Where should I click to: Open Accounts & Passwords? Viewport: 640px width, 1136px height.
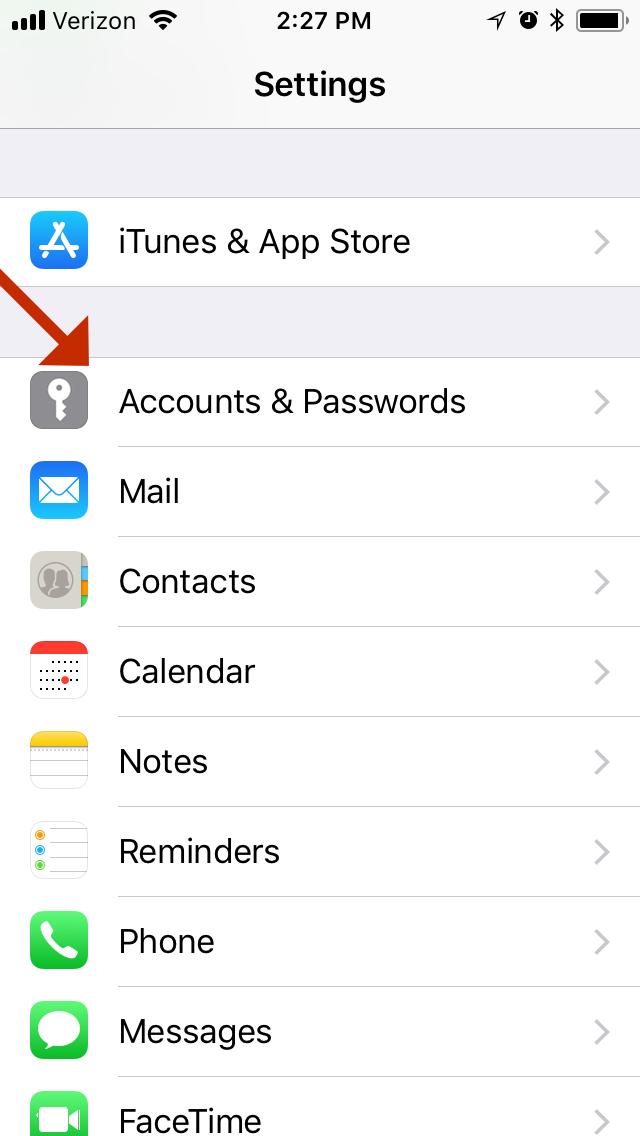tap(320, 401)
